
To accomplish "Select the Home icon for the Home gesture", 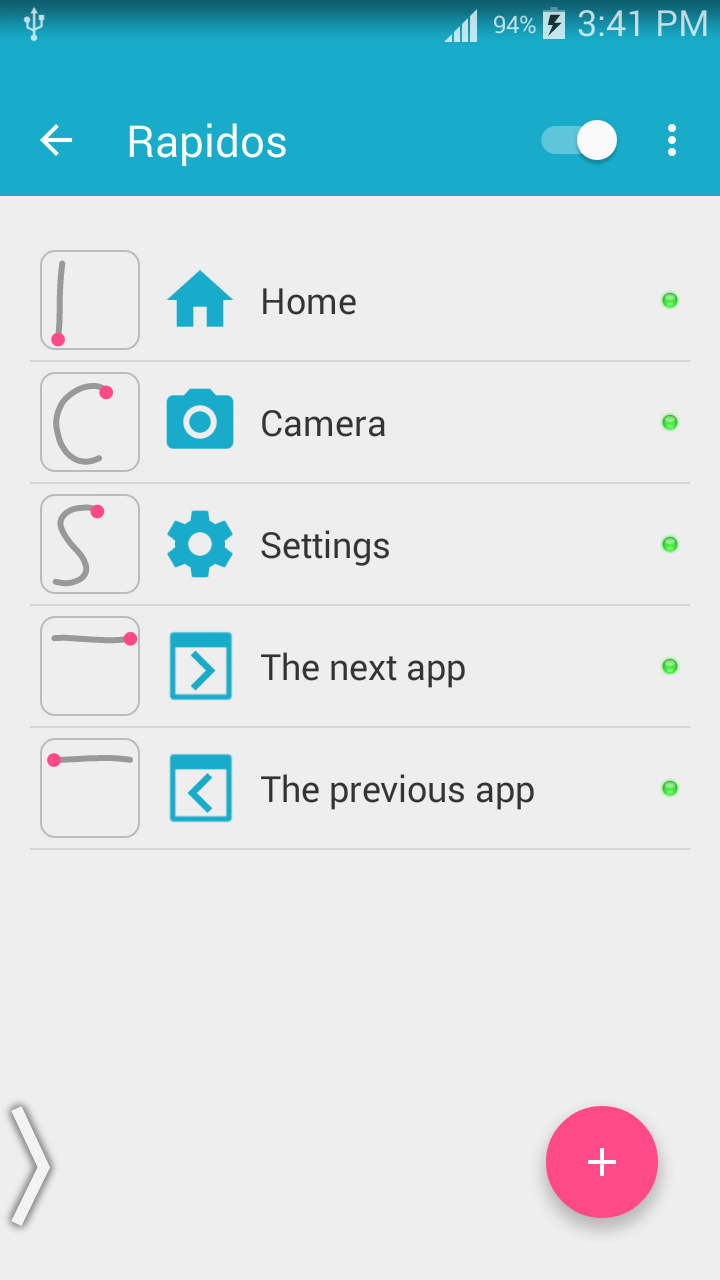I will pyautogui.click(x=200, y=300).
